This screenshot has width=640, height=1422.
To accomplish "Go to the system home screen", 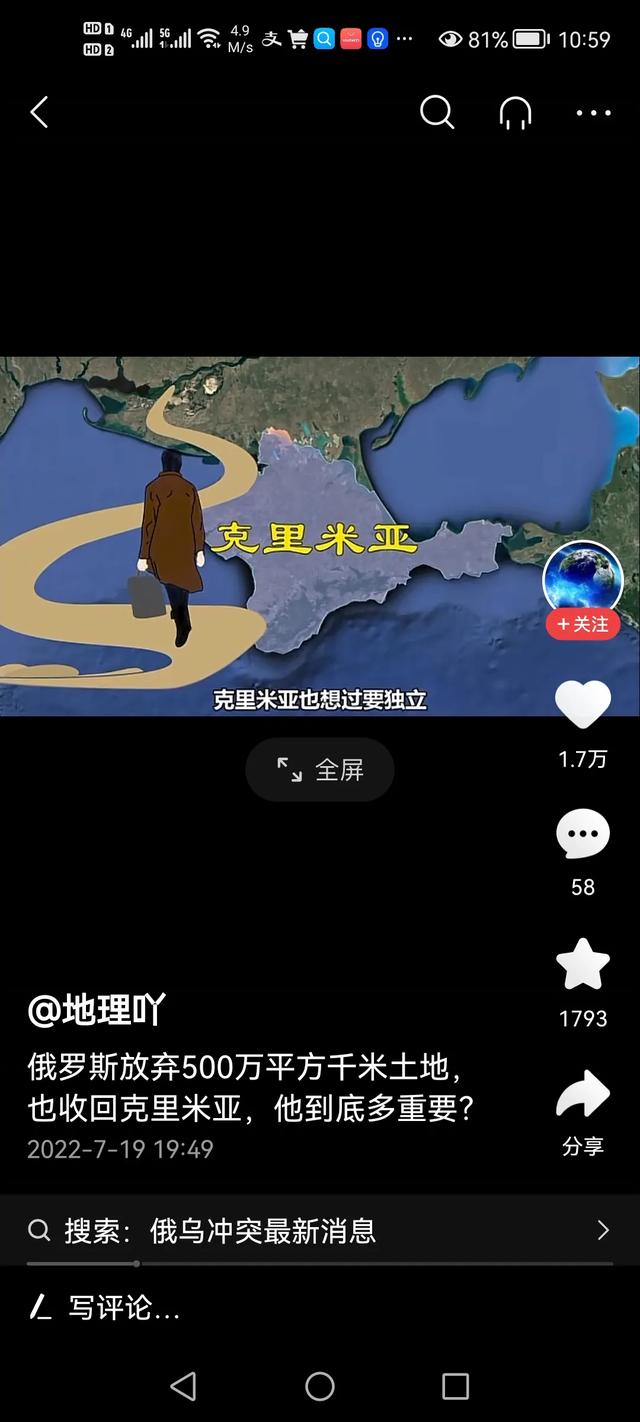I will coord(320,1386).
